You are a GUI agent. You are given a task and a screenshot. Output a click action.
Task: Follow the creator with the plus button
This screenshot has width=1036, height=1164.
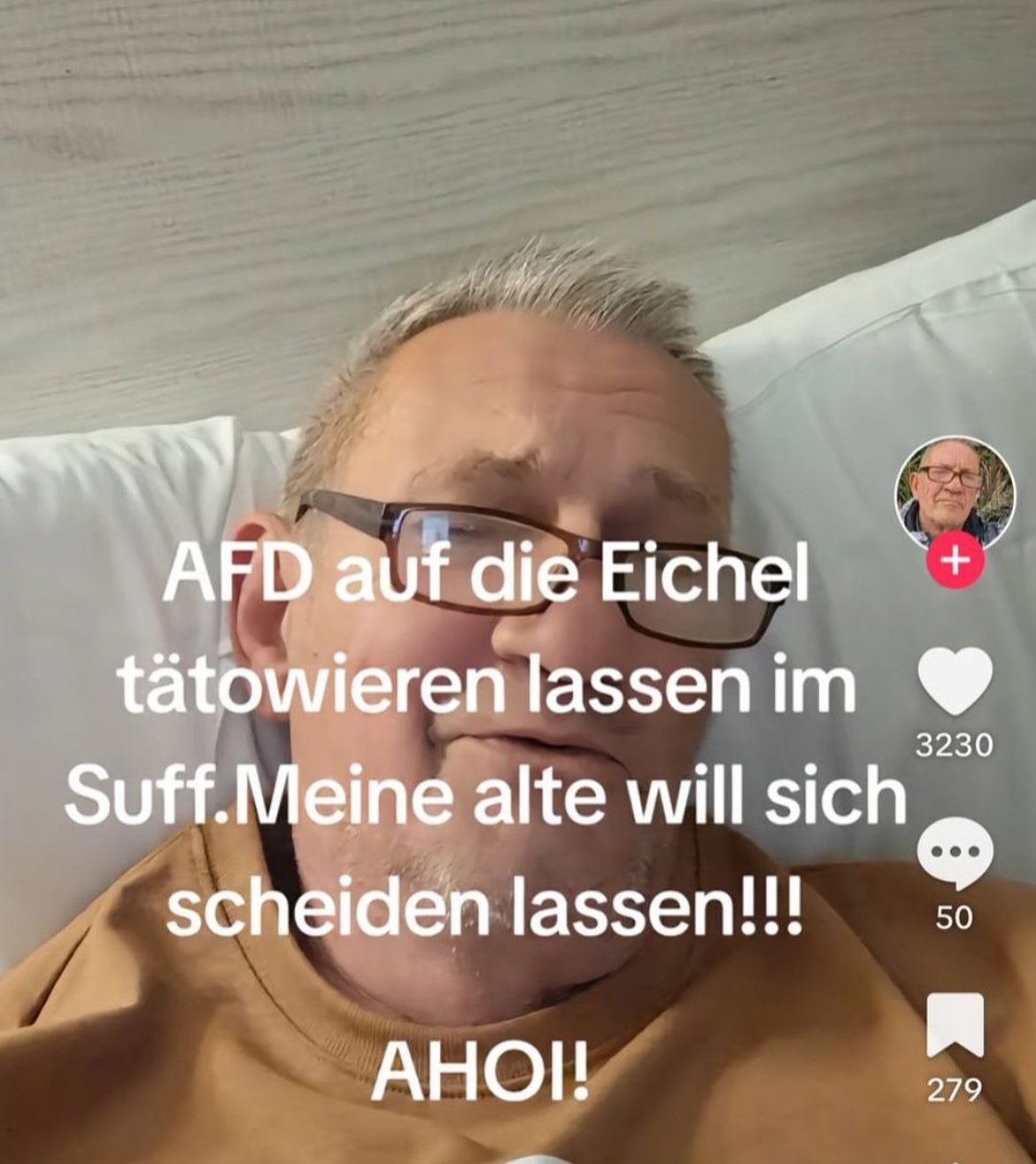954,563
